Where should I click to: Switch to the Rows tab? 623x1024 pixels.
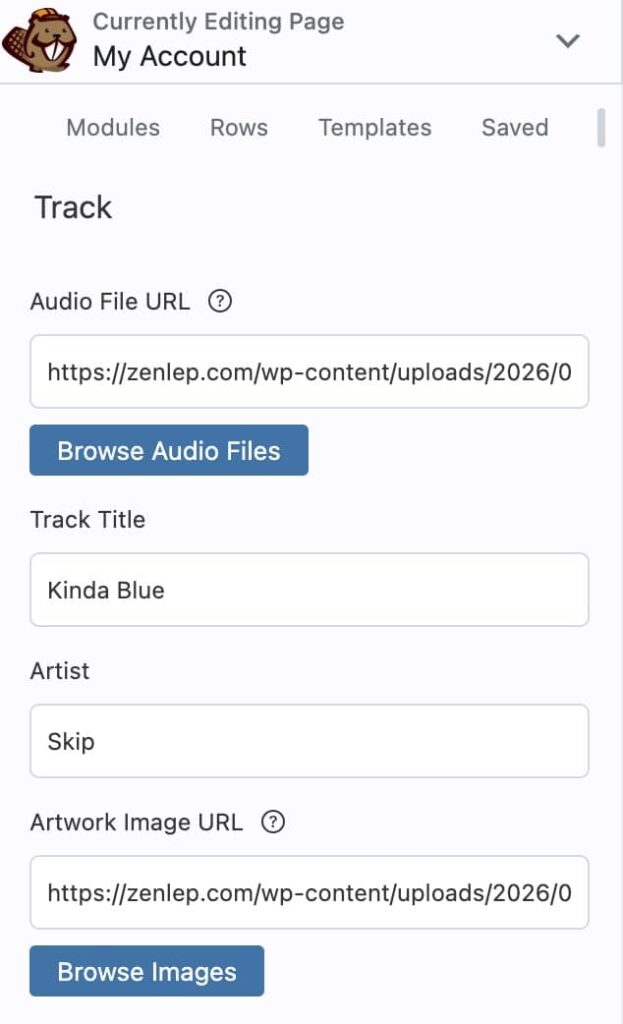(239, 127)
